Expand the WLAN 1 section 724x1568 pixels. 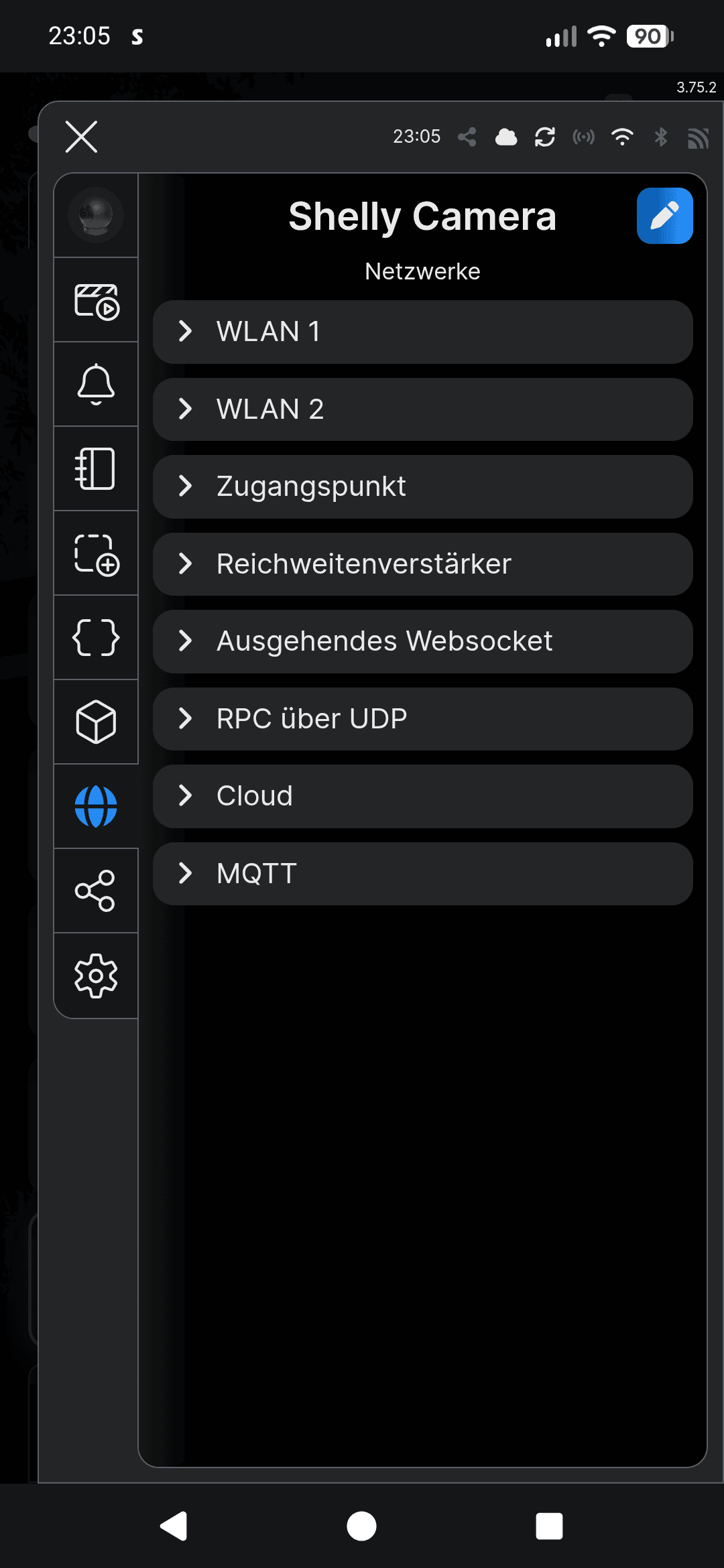click(x=422, y=332)
